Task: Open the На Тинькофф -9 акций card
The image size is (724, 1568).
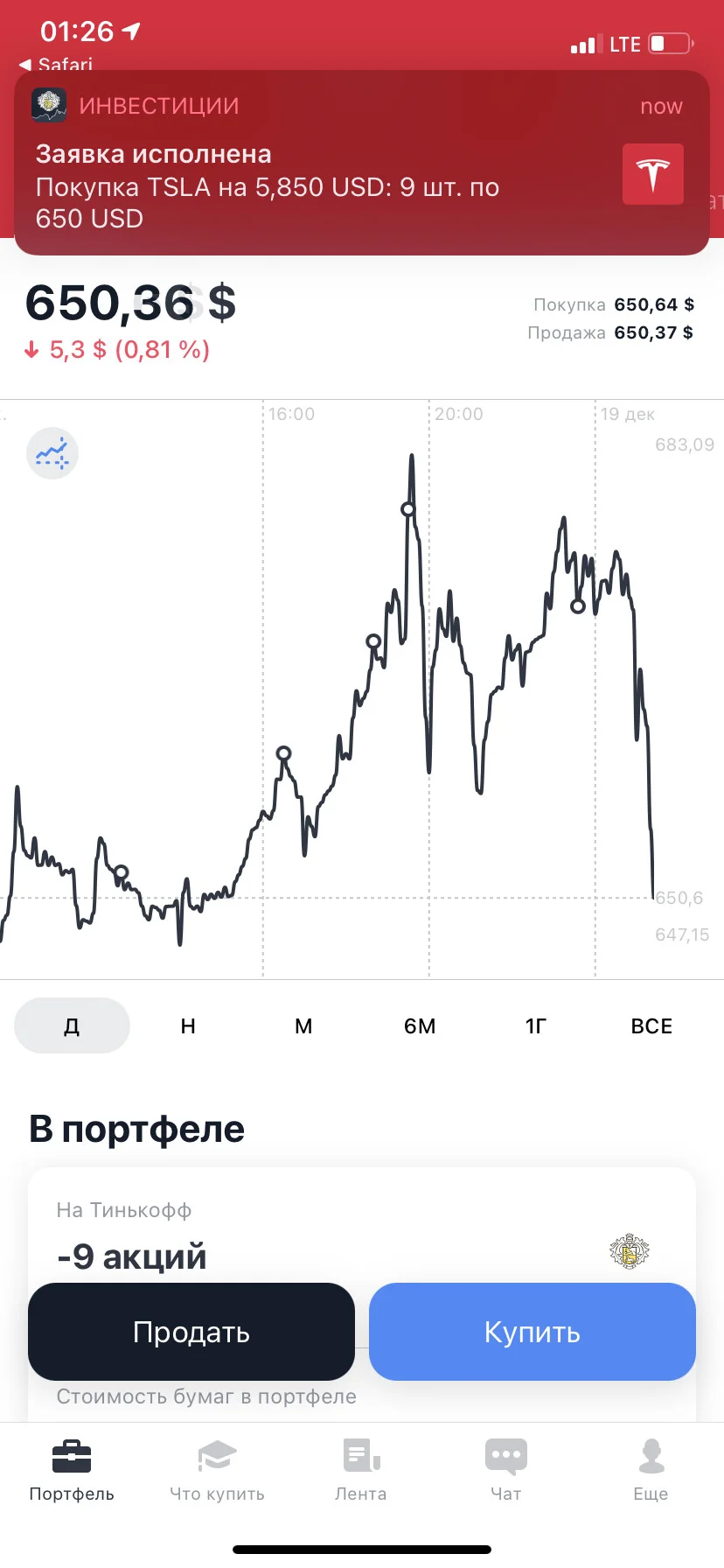Action: 362,1234
